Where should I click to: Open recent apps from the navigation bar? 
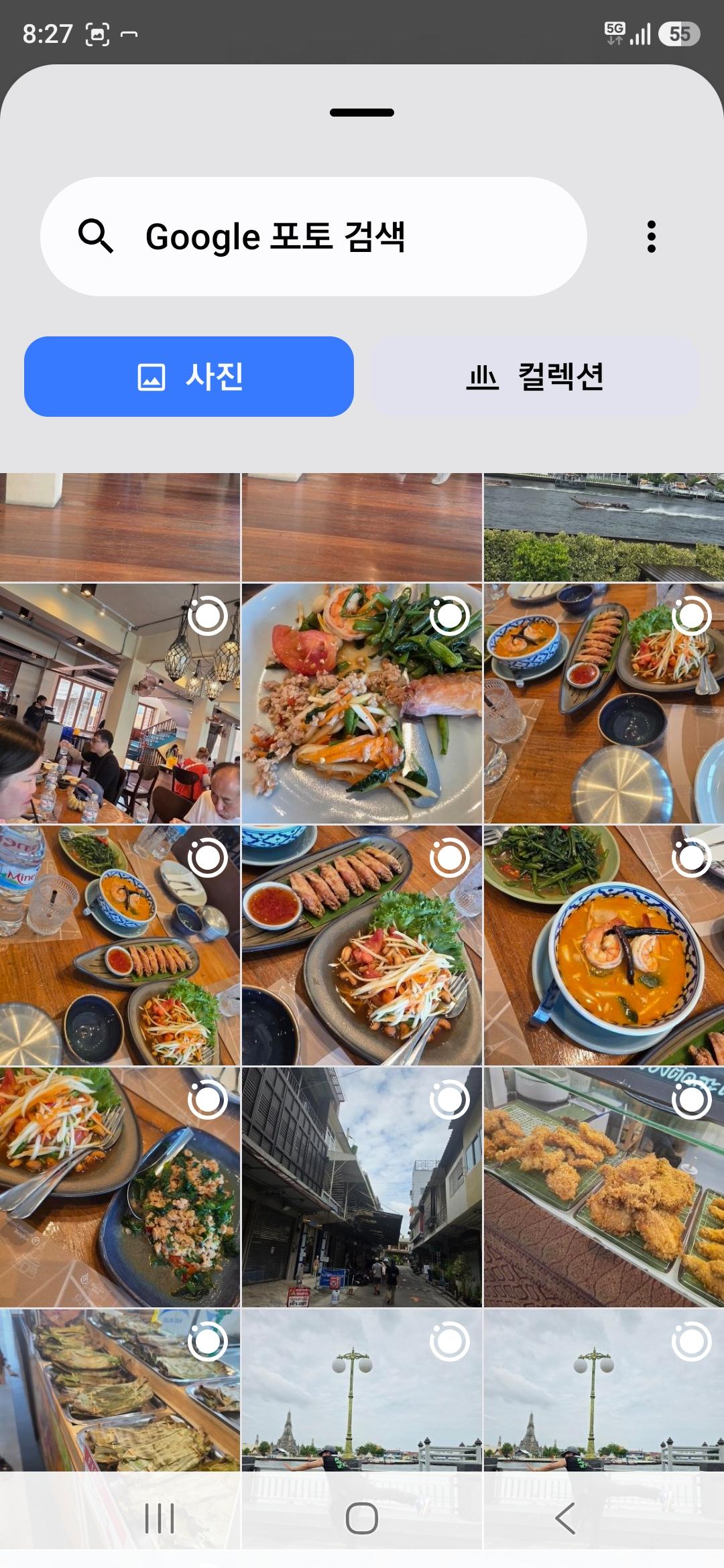click(160, 1518)
